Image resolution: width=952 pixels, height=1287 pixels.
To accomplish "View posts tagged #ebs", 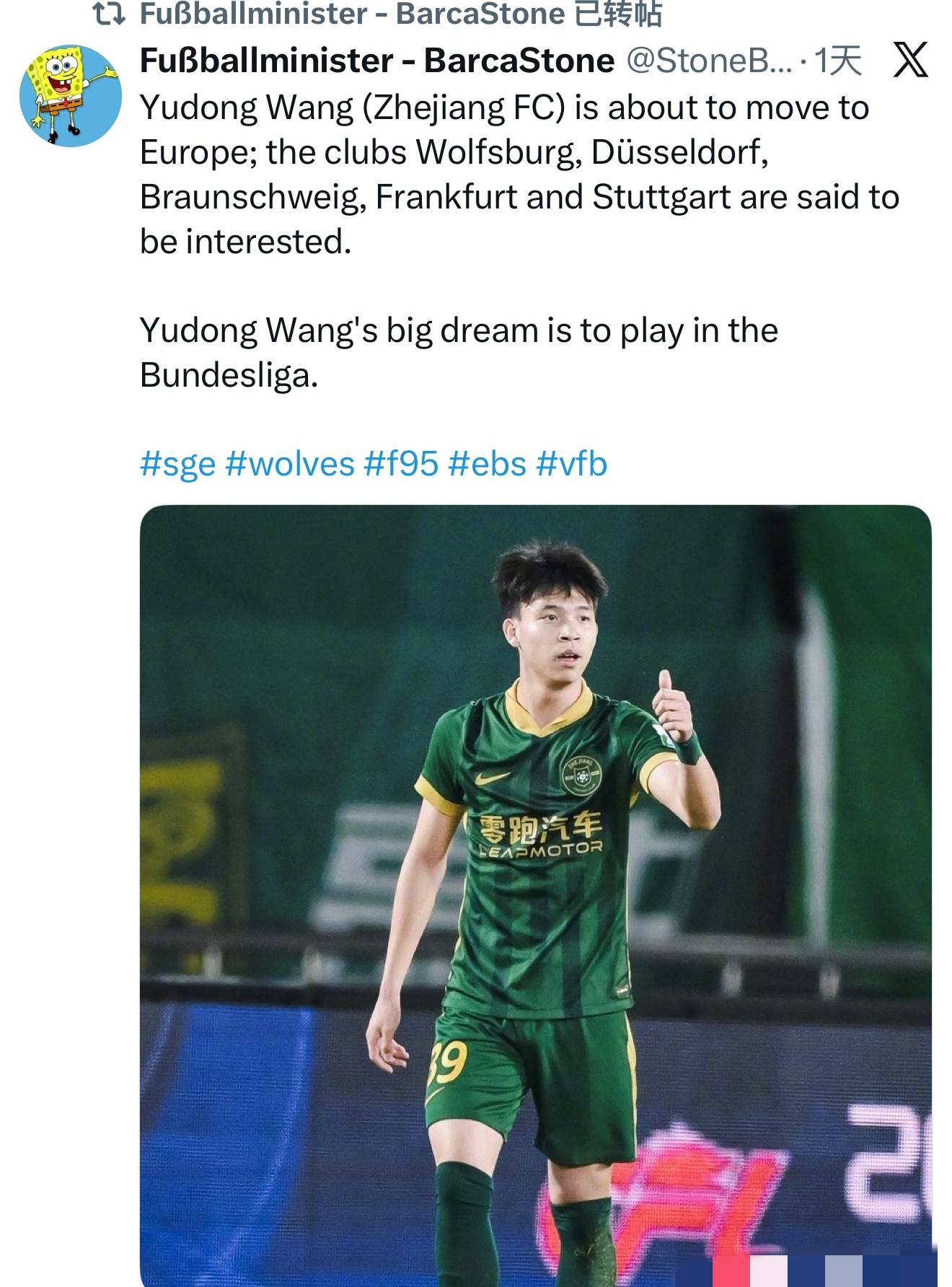I will click(487, 464).
